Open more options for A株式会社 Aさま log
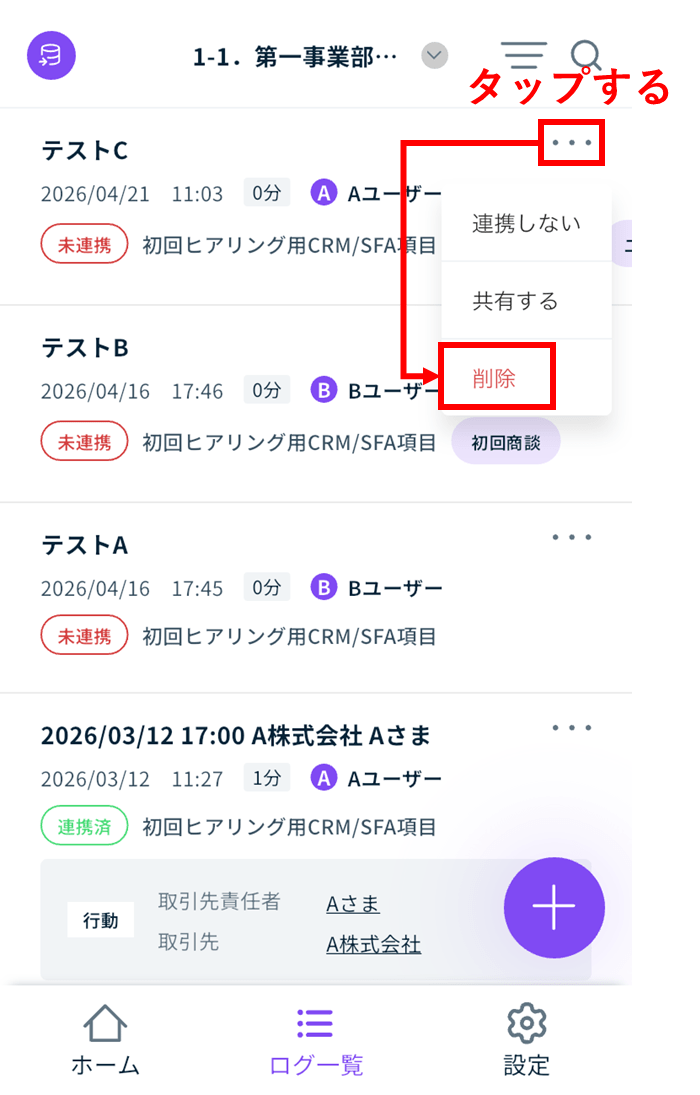The height and width of the screenshot is (1095, 700). coord(572,727)
